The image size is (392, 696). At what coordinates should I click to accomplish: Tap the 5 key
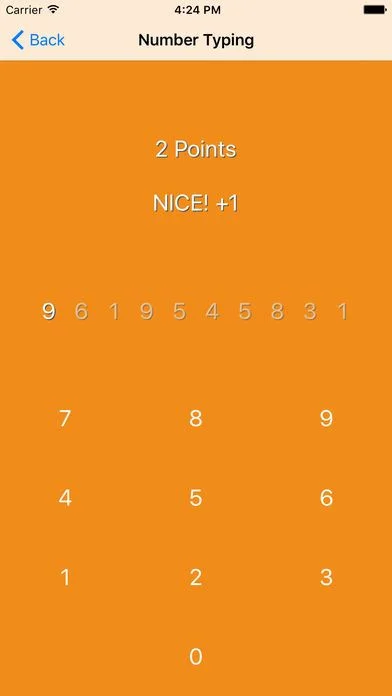click(x=196, y=498)
